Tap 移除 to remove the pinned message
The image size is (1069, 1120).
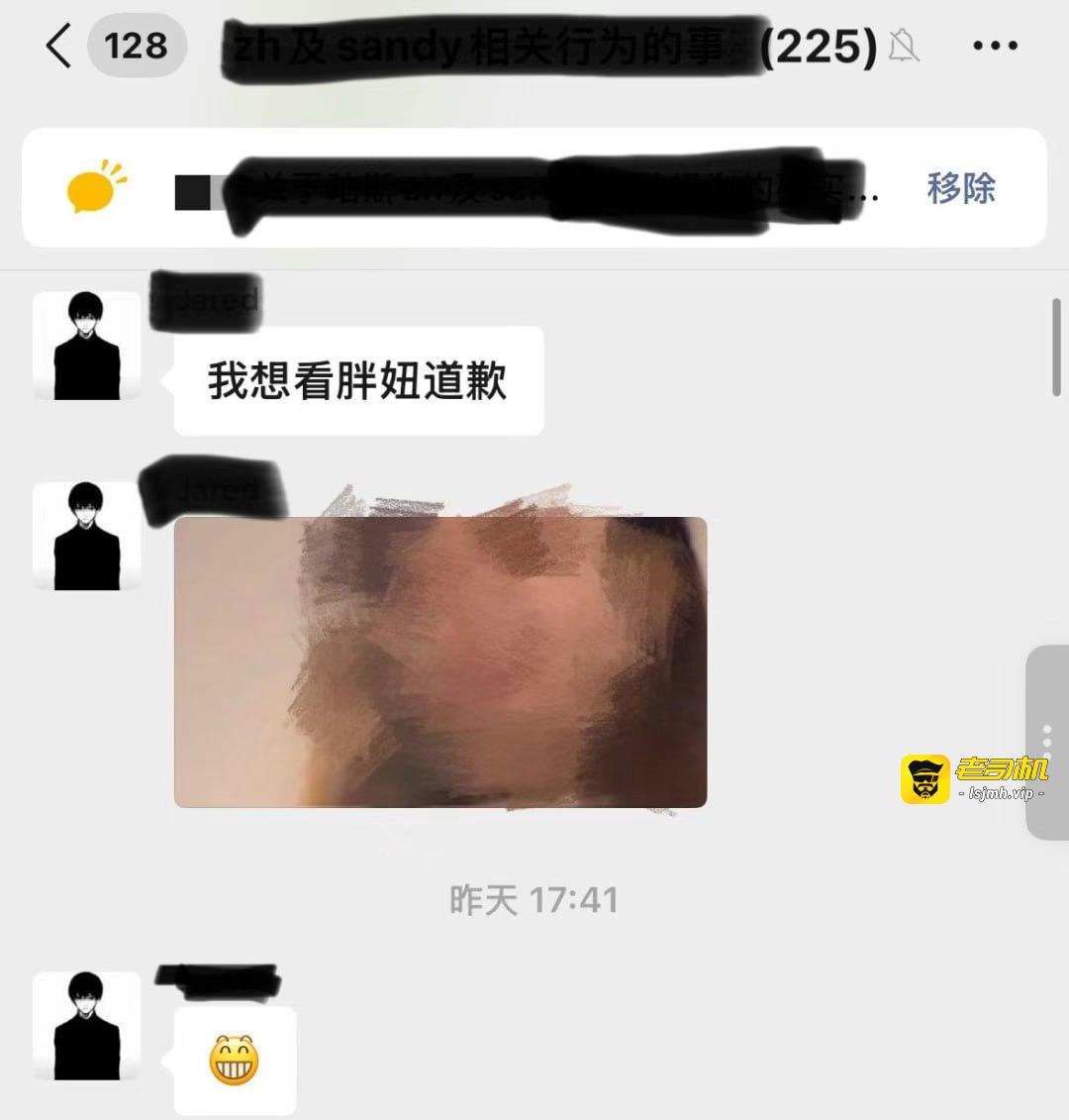pos(960,188)
